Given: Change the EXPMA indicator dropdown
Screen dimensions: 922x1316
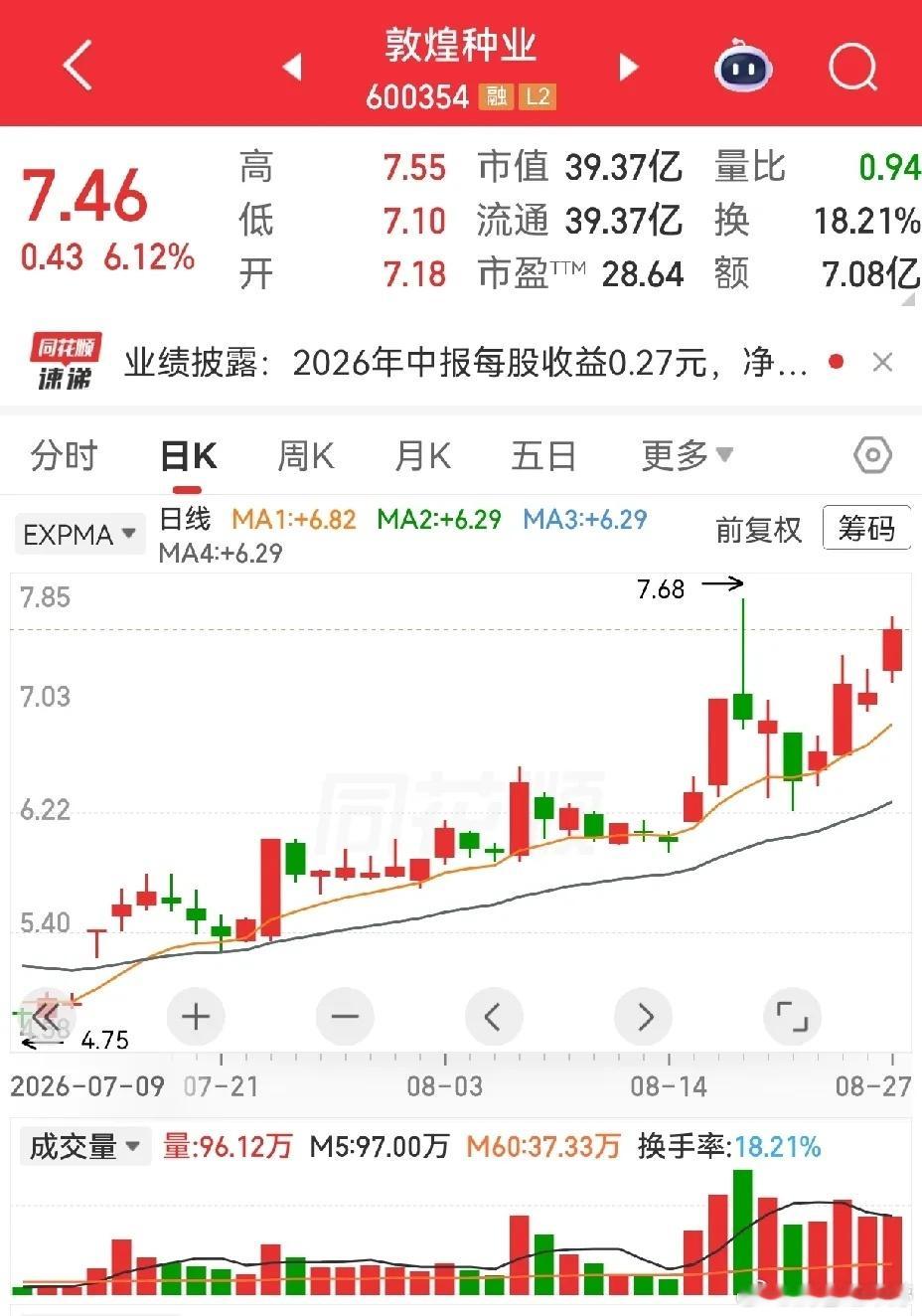Looking at the screenshot, I should (x=78, y=534).
